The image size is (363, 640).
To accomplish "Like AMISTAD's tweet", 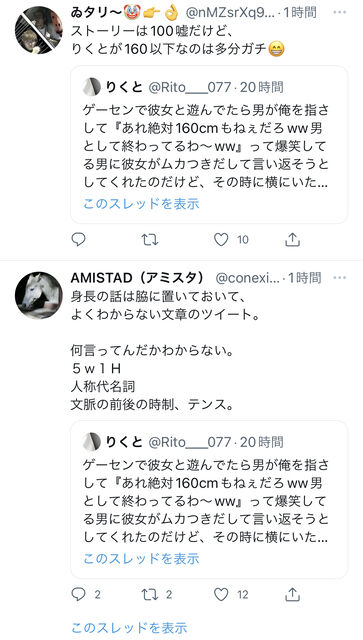I will point(221,594).
